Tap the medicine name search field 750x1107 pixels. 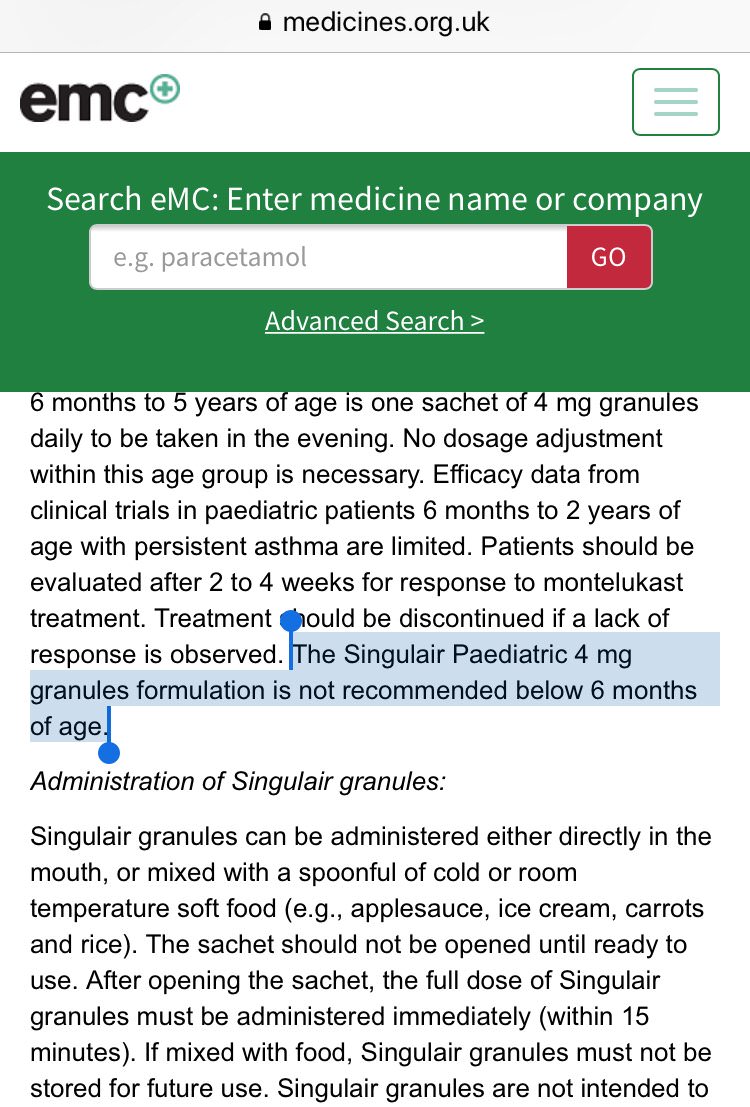[329, 257]
